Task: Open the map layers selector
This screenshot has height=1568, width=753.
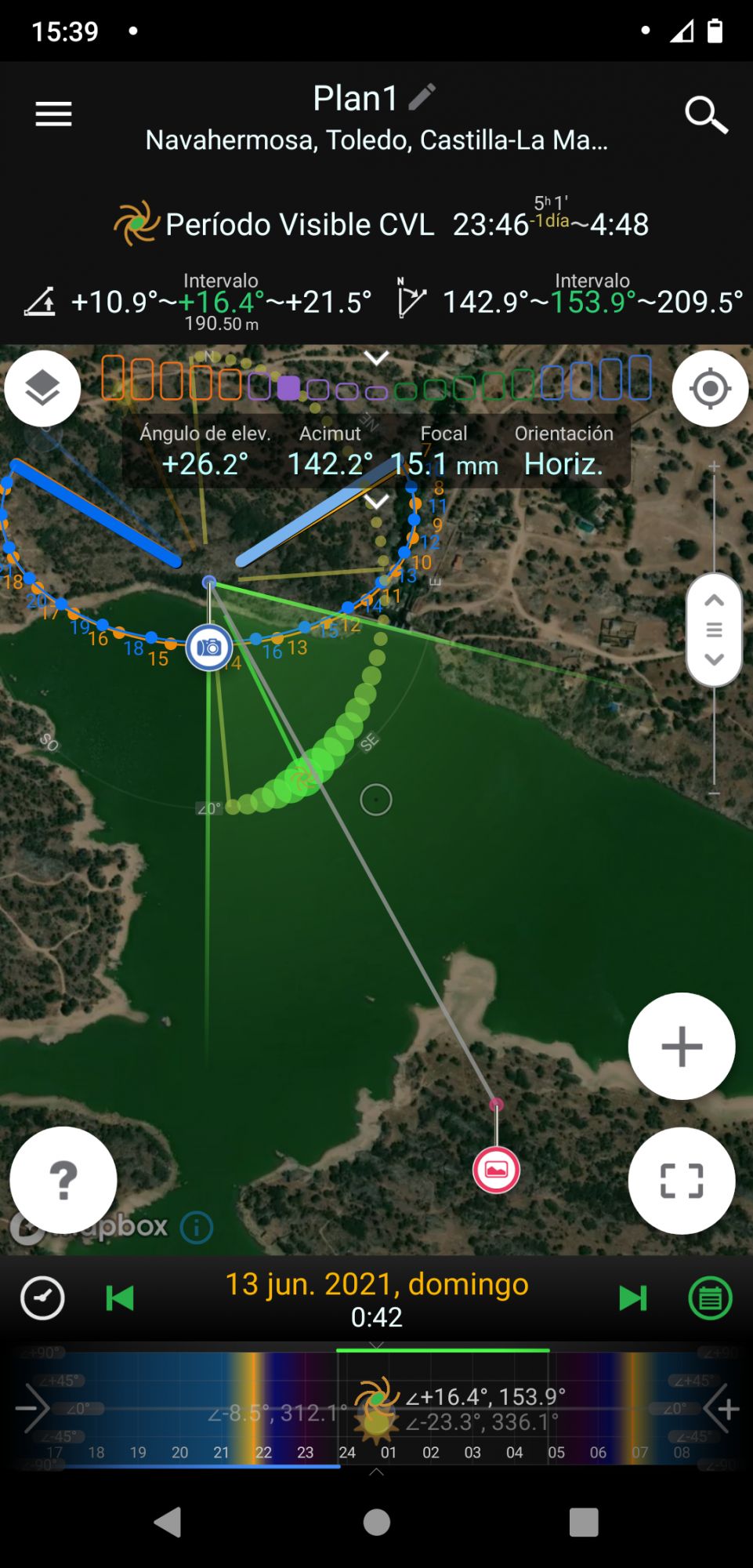Action: click(42, 388)
